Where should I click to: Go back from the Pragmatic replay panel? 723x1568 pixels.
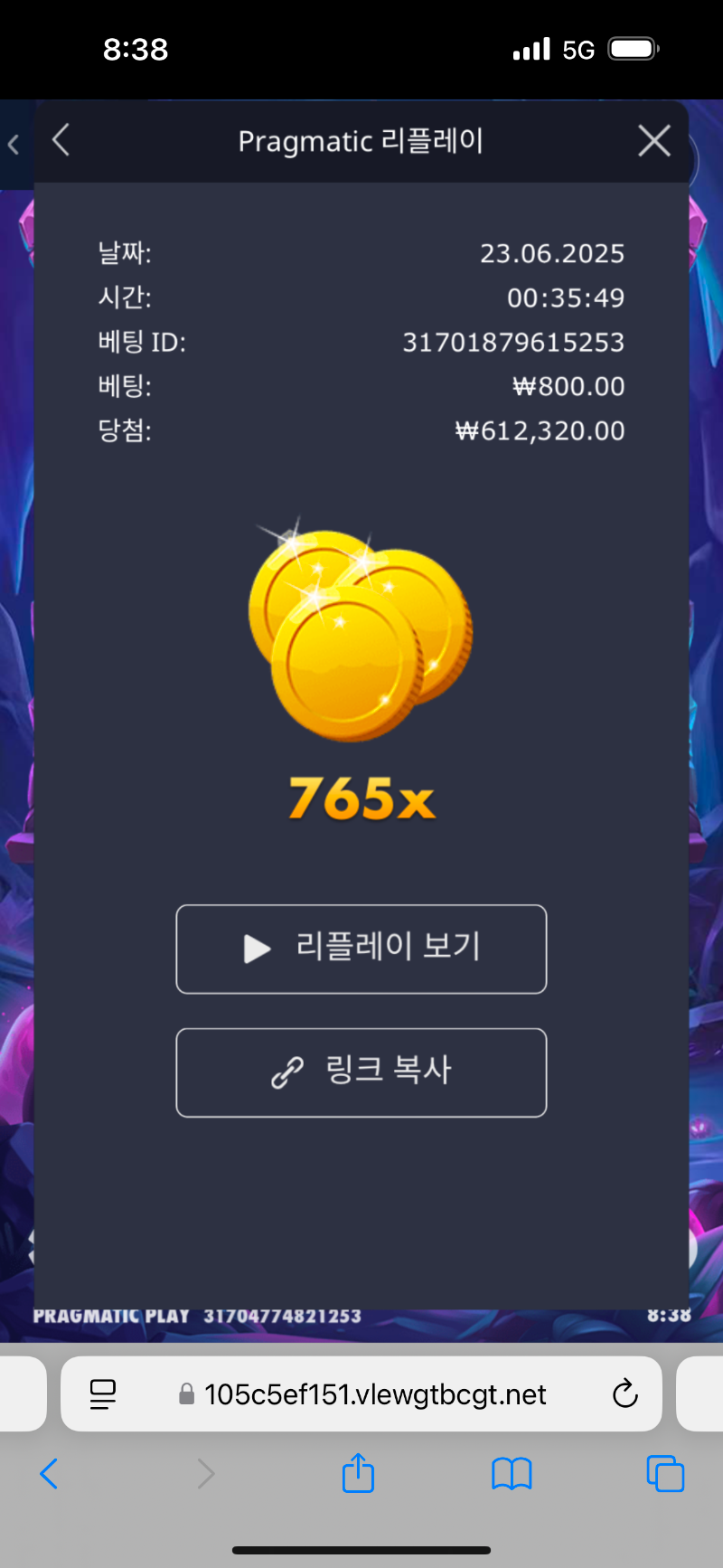[61, 141]
